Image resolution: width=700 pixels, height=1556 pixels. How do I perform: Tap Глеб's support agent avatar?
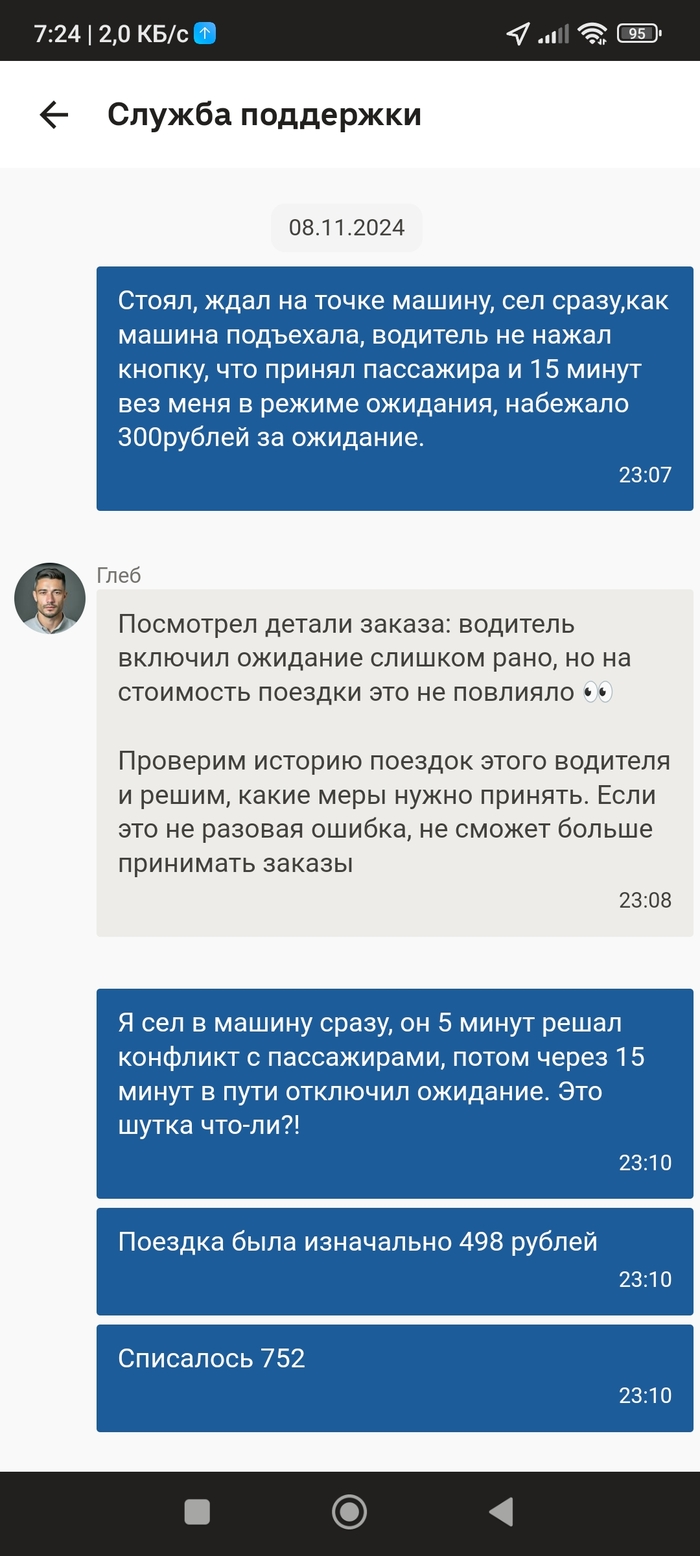click(x=50, y=598)
